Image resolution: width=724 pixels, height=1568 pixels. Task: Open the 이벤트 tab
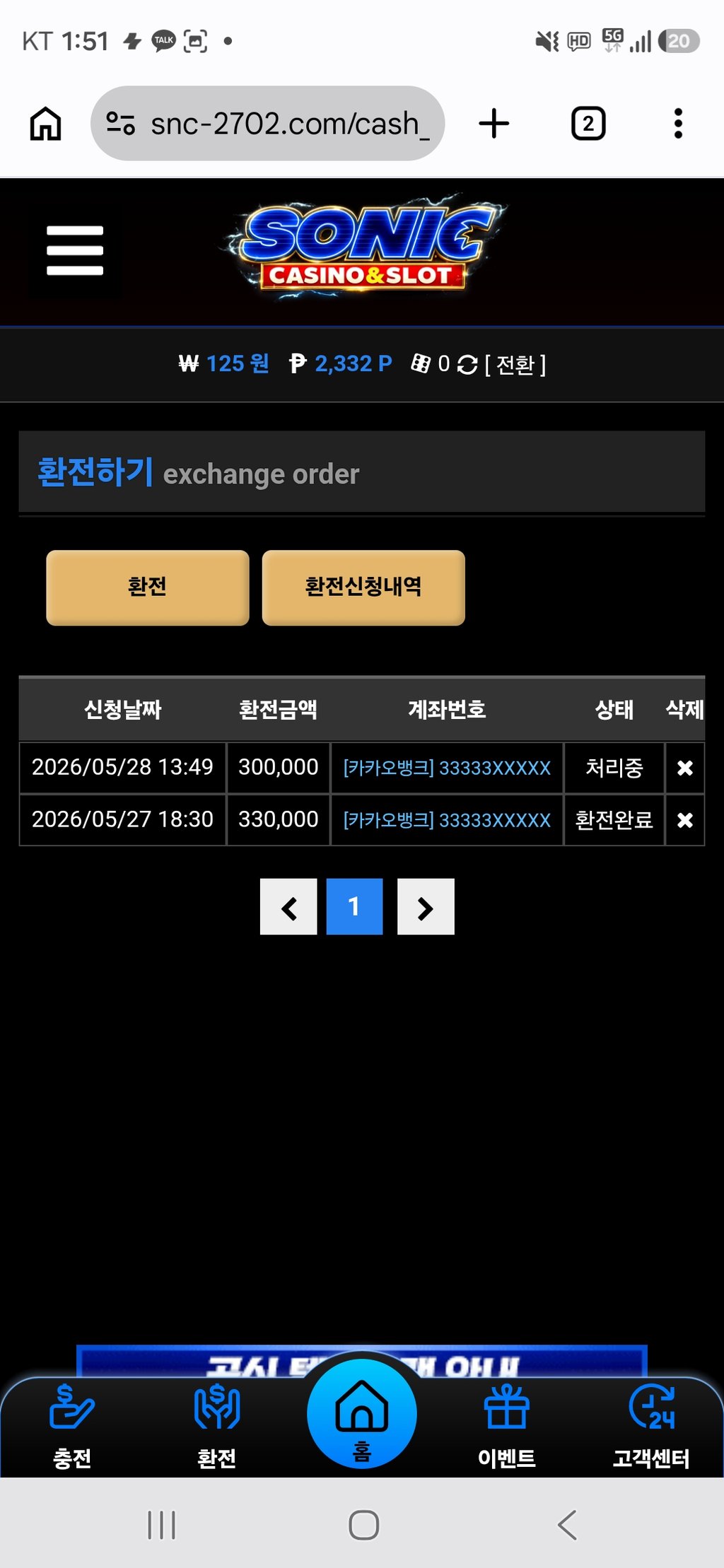[x=507, y=1428]
